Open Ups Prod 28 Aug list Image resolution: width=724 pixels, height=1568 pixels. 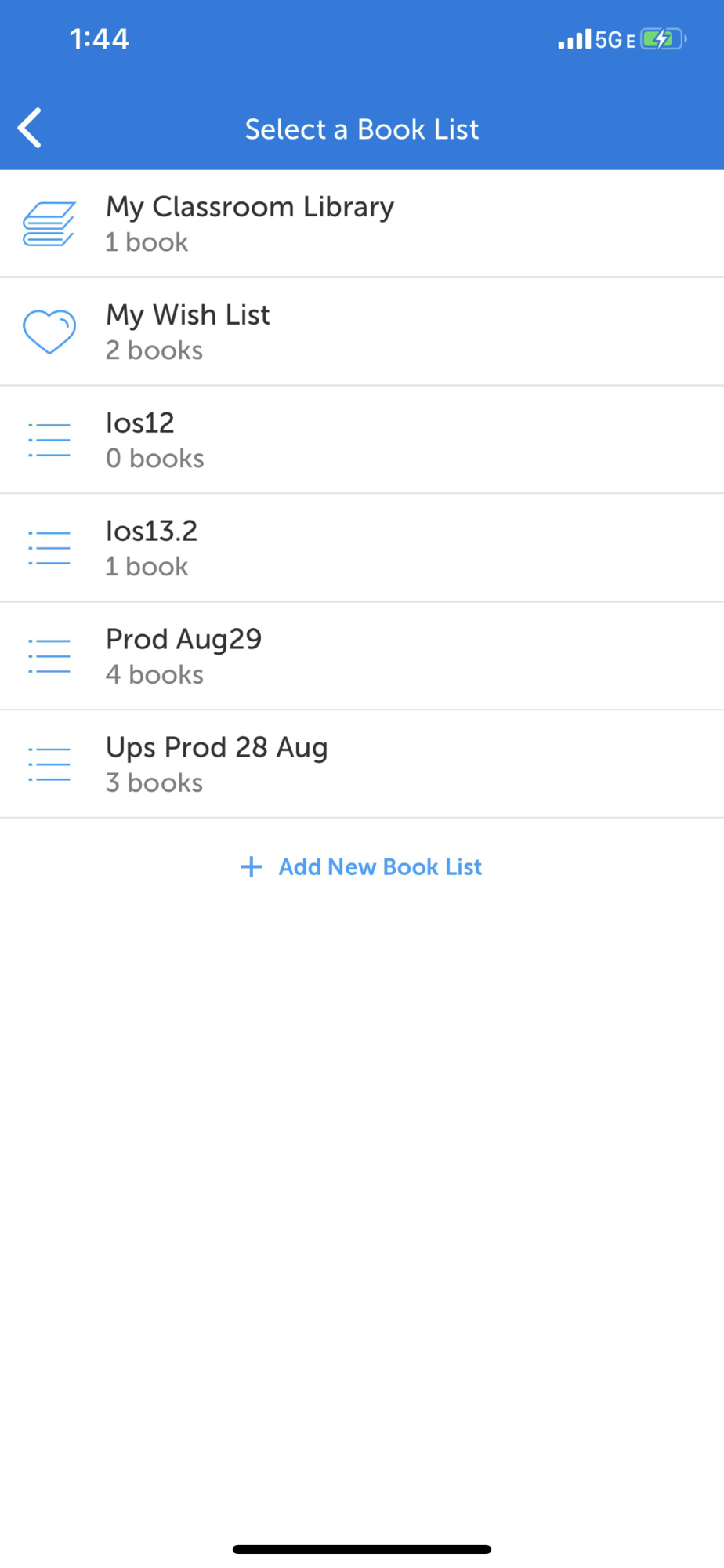click(x=362, y=764)
